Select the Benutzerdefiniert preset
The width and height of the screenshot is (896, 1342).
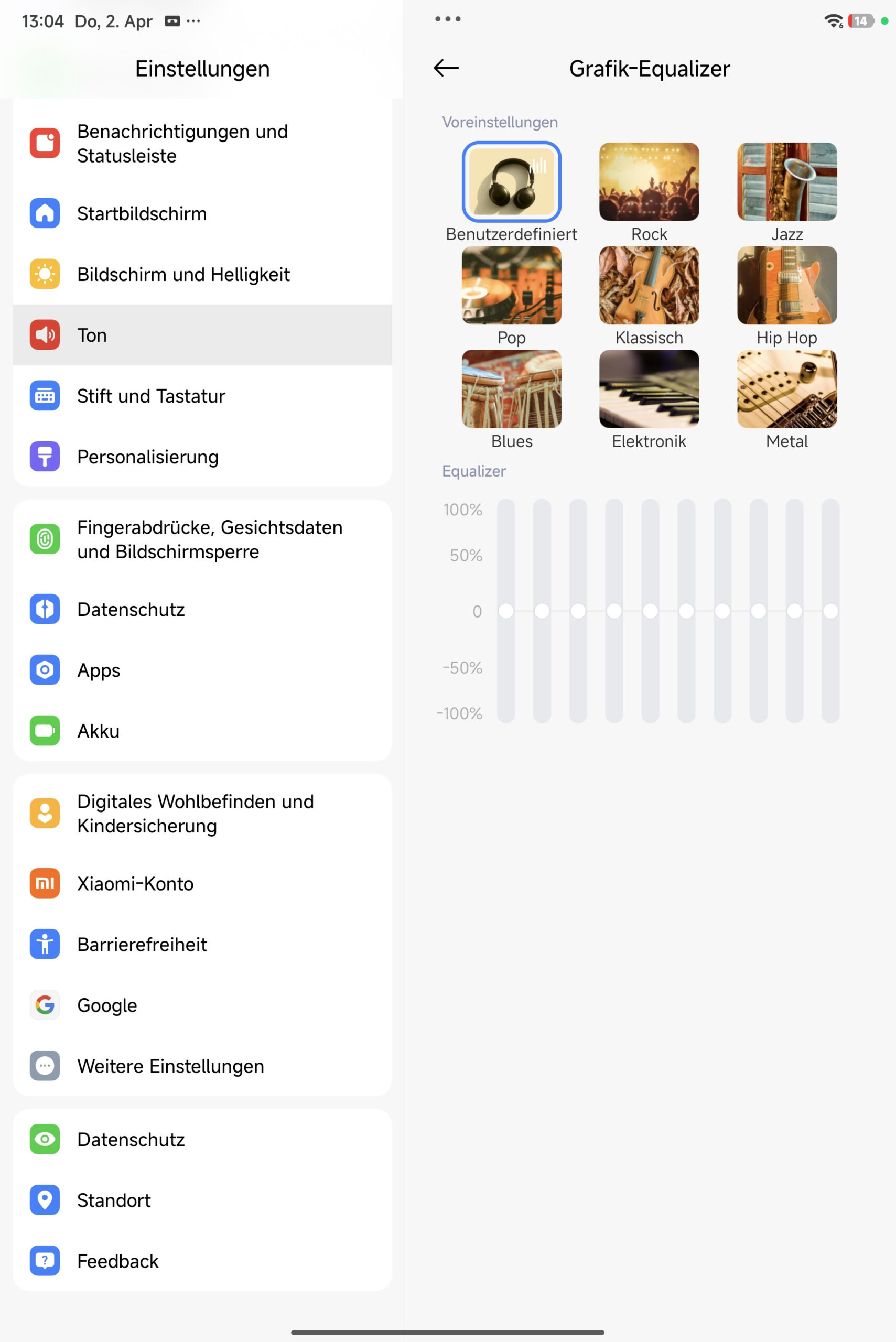tap(511, 182)
